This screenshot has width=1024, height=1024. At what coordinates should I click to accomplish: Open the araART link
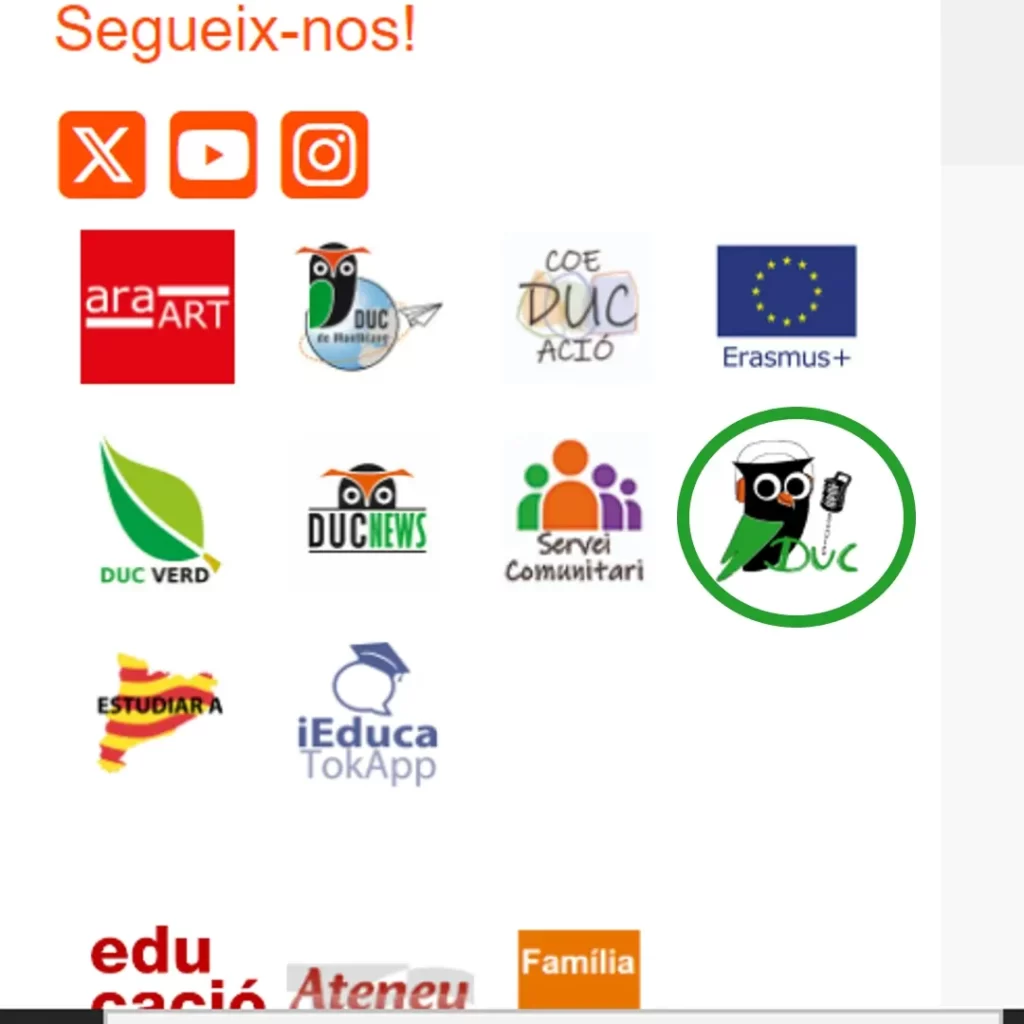pyautogui.click(x=157, y=307)
